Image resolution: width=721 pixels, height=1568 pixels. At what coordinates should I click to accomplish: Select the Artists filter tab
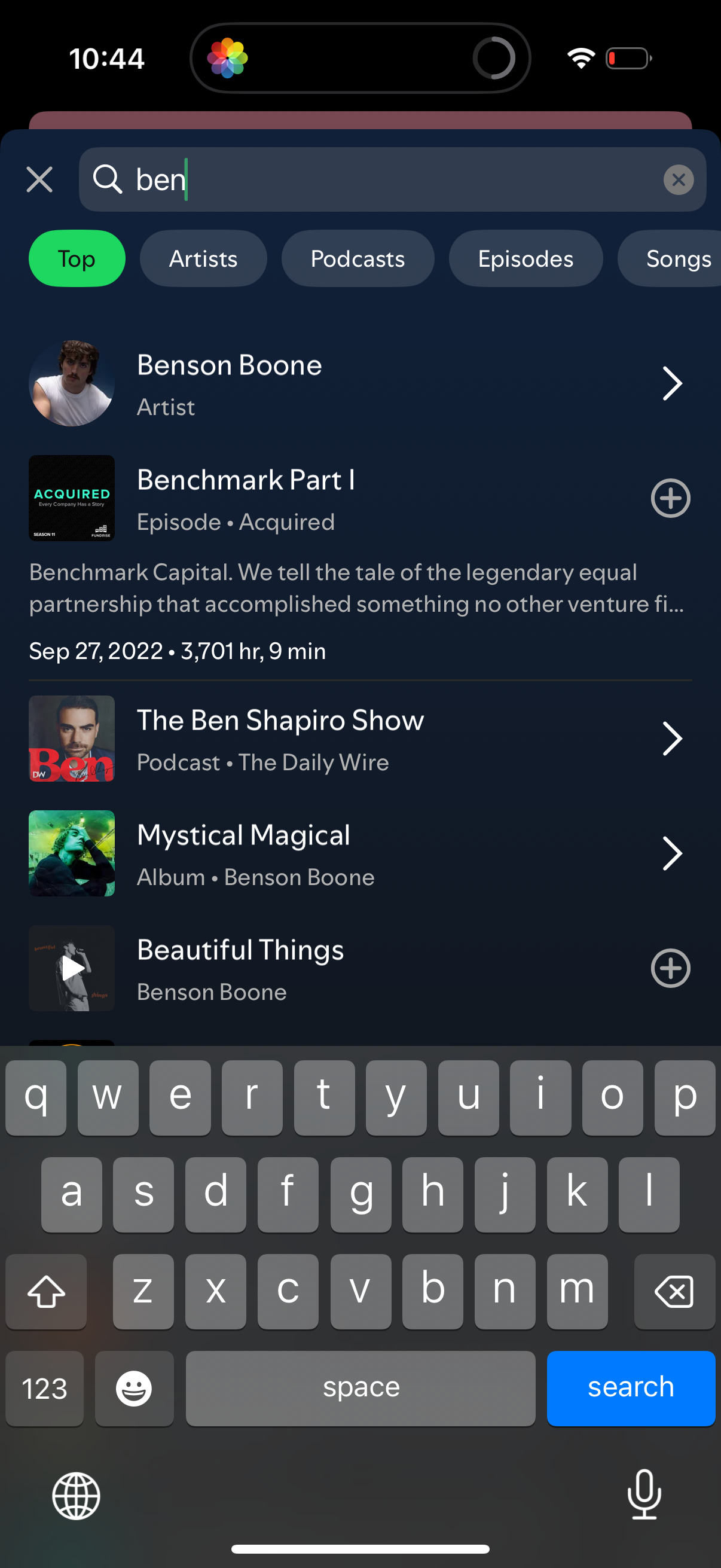pyautogui.click(x=203, y=258)
